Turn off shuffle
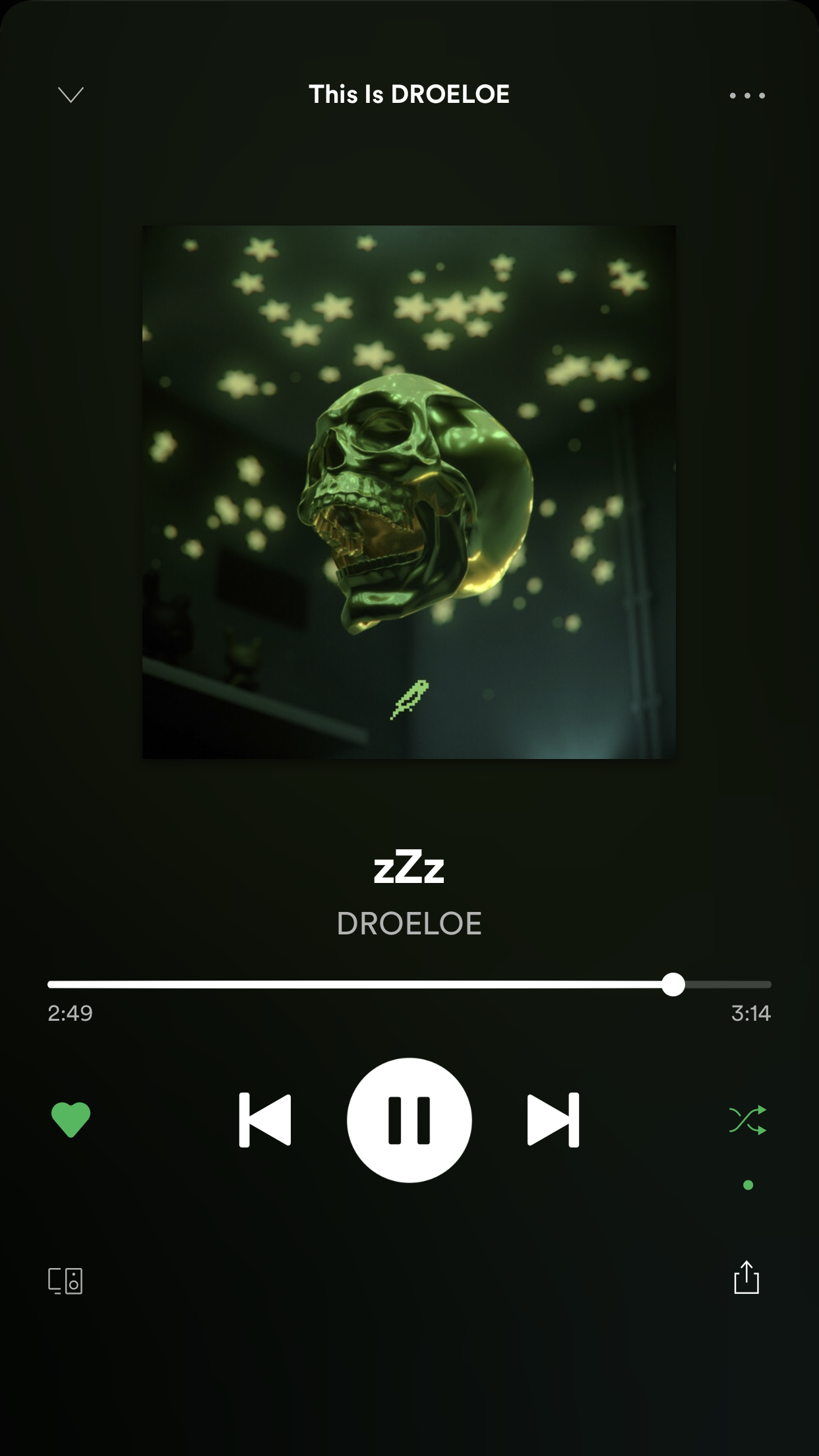The height and width of the screenshot is (1456, 819). tap(748, 1120)
